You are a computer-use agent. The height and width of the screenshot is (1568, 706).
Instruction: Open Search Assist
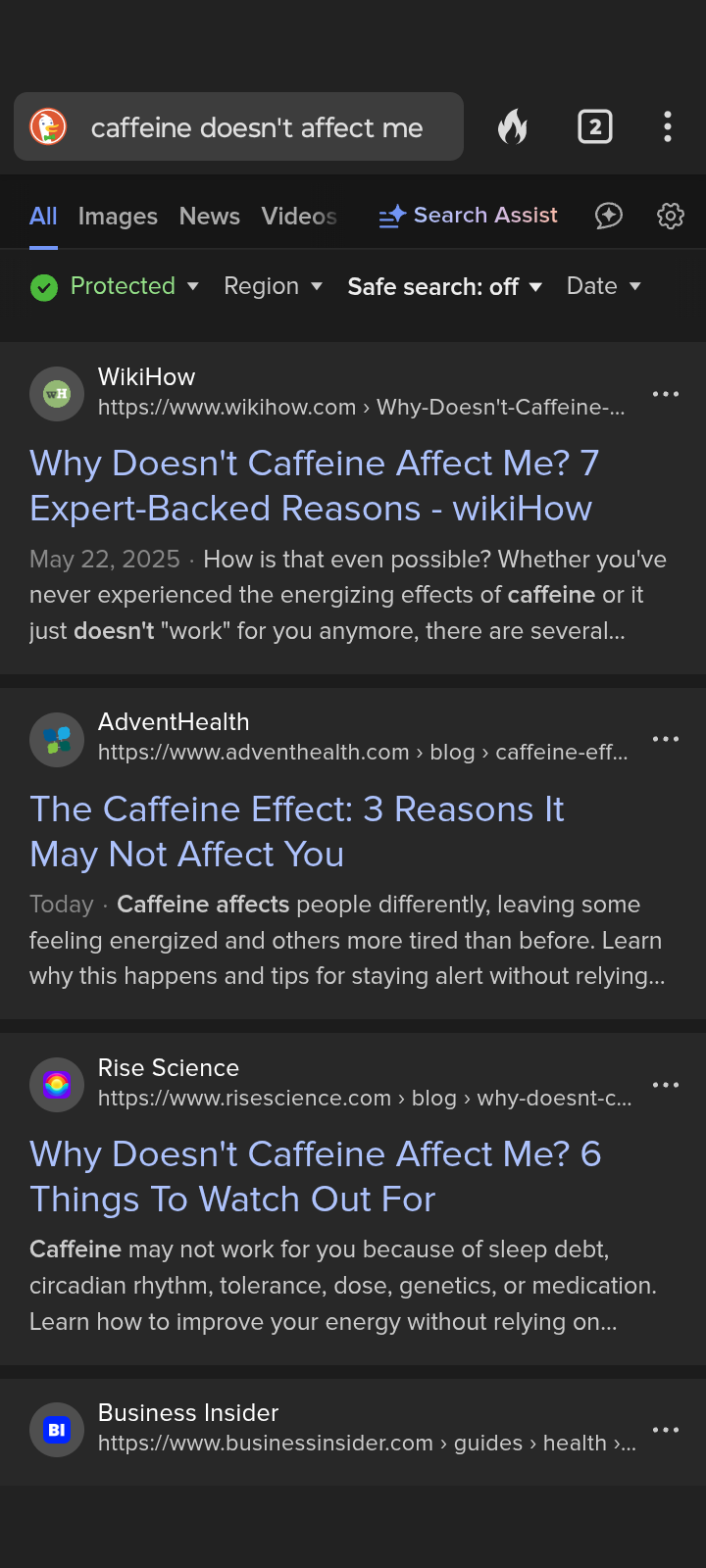pos(469,216)
